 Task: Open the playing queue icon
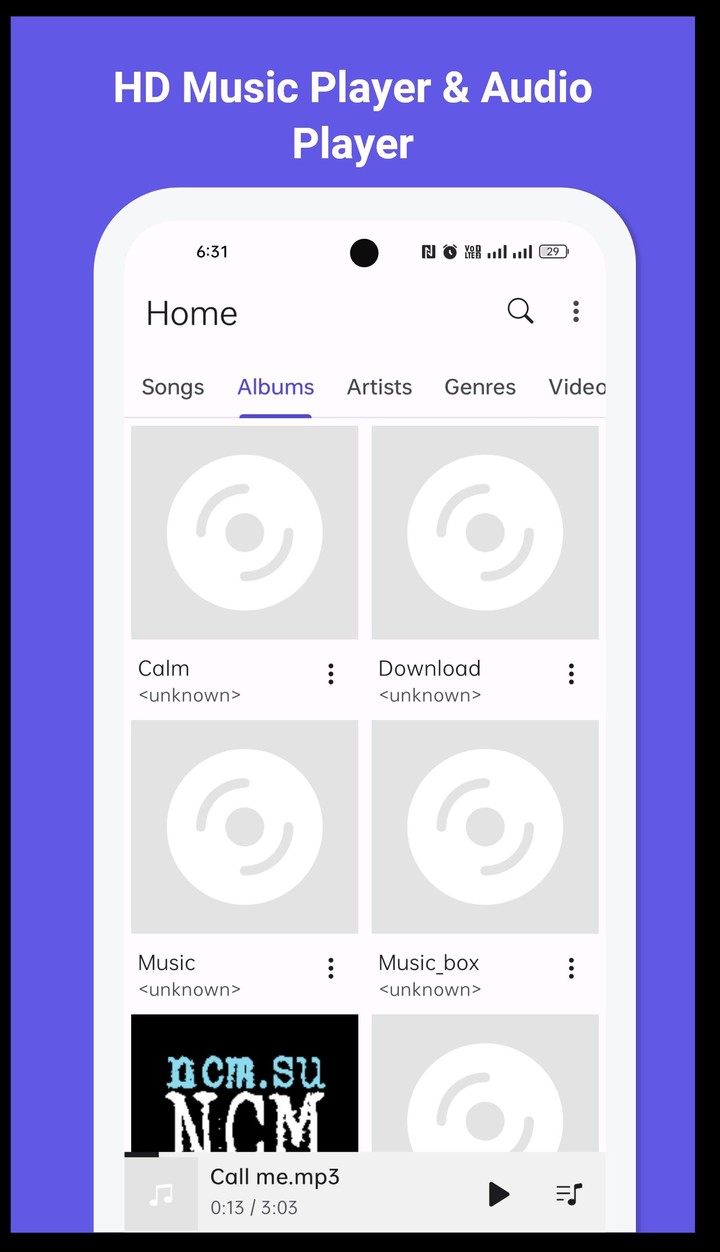tap(568, 1193)
